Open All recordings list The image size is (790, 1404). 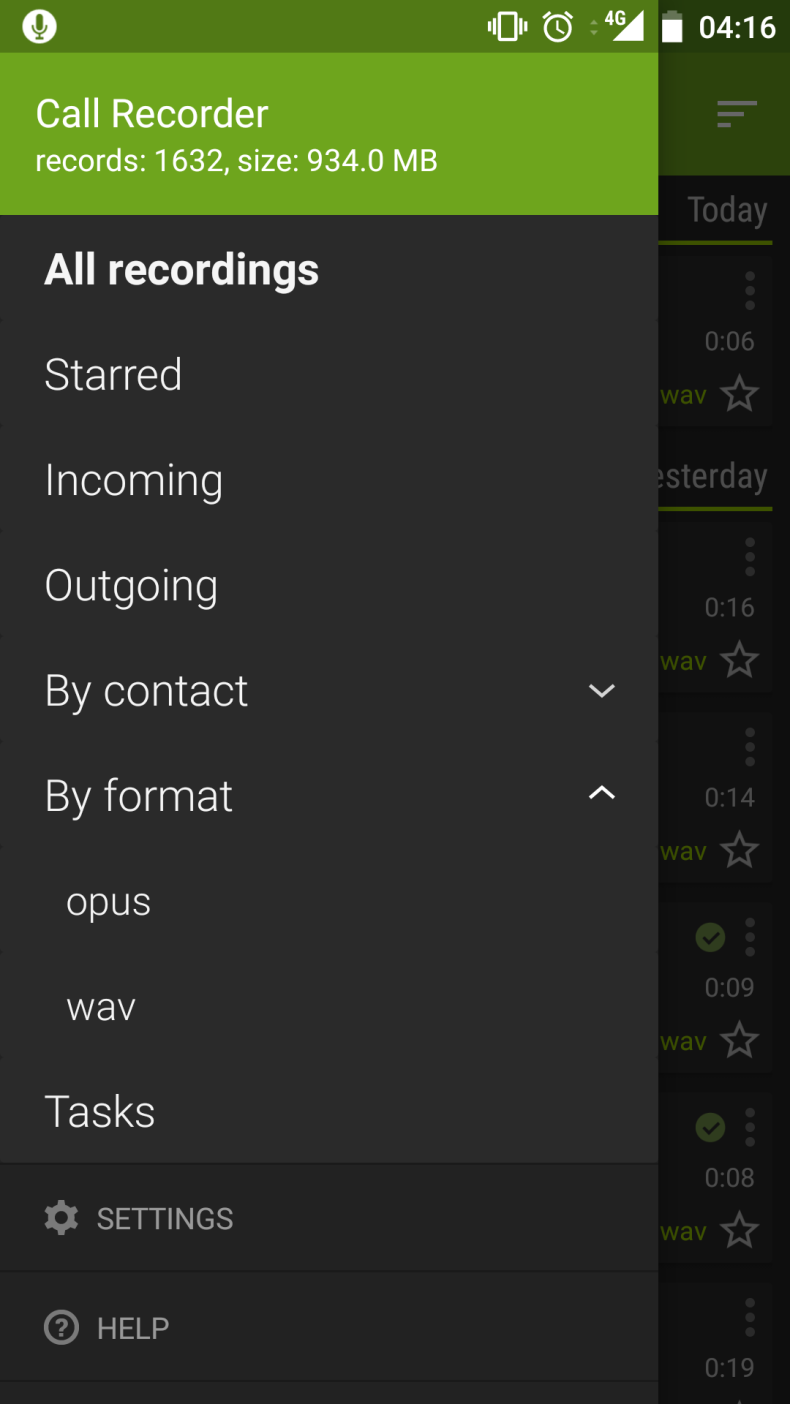click(x=329, y=270)
